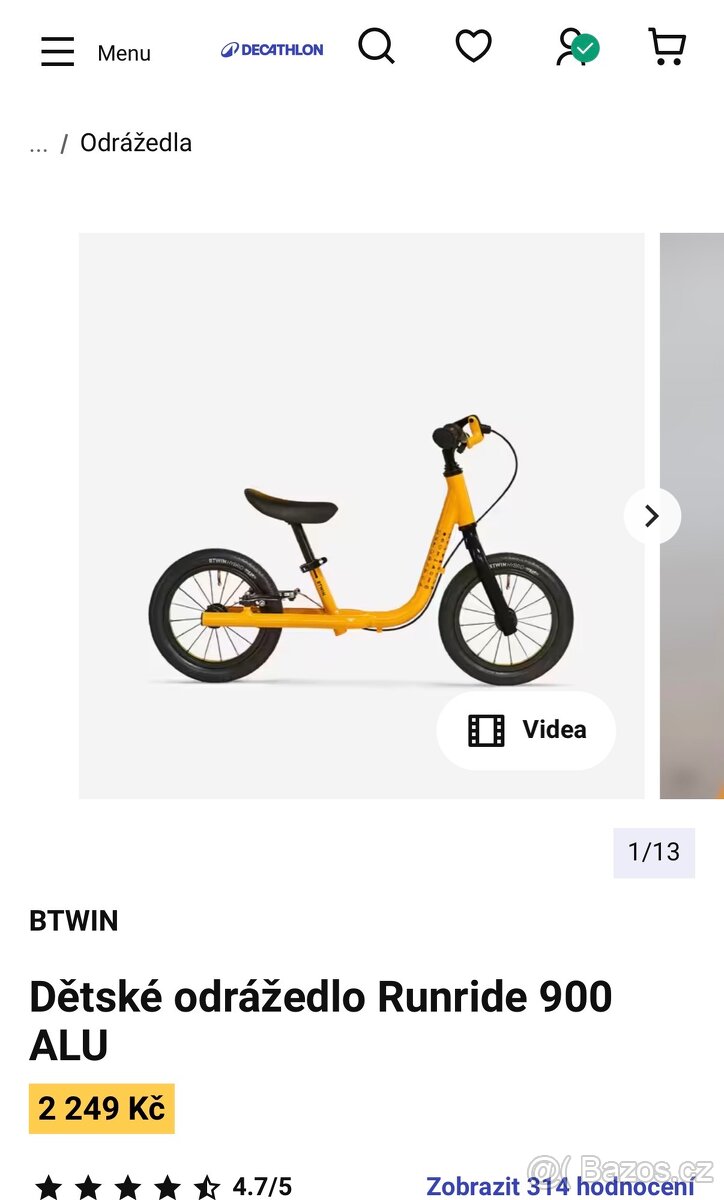Show the next product photo arrow
The width and height of the screenshot is (724, 1200).
652,516
